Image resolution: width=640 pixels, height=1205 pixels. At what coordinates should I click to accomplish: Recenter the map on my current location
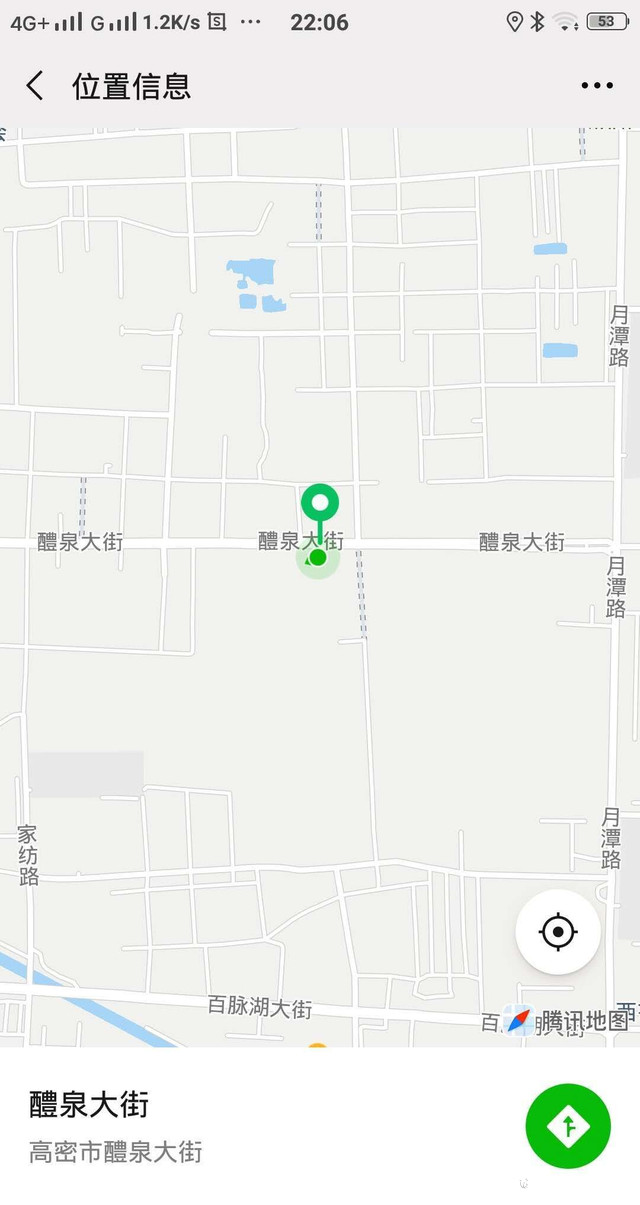(558, 932)
